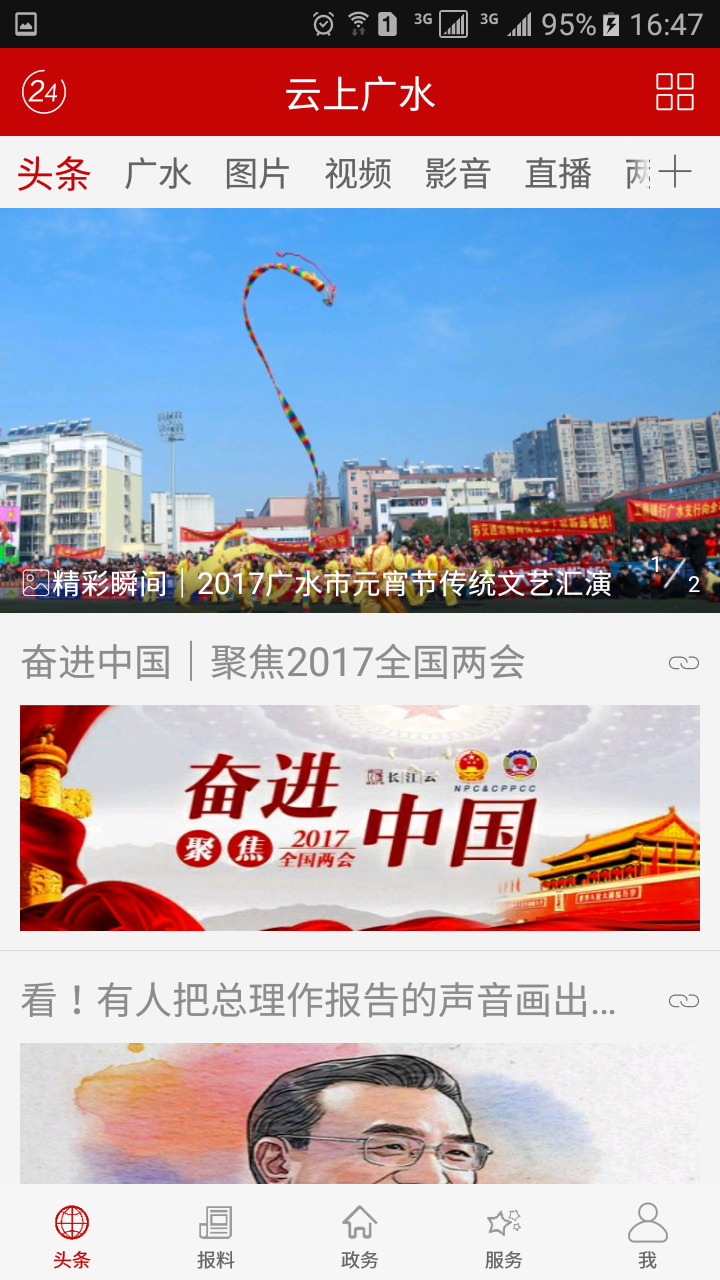Switch to the 影音 top tab
Image resolution: width=720 pixels, height=1280 pixels.
pos(457,174)
